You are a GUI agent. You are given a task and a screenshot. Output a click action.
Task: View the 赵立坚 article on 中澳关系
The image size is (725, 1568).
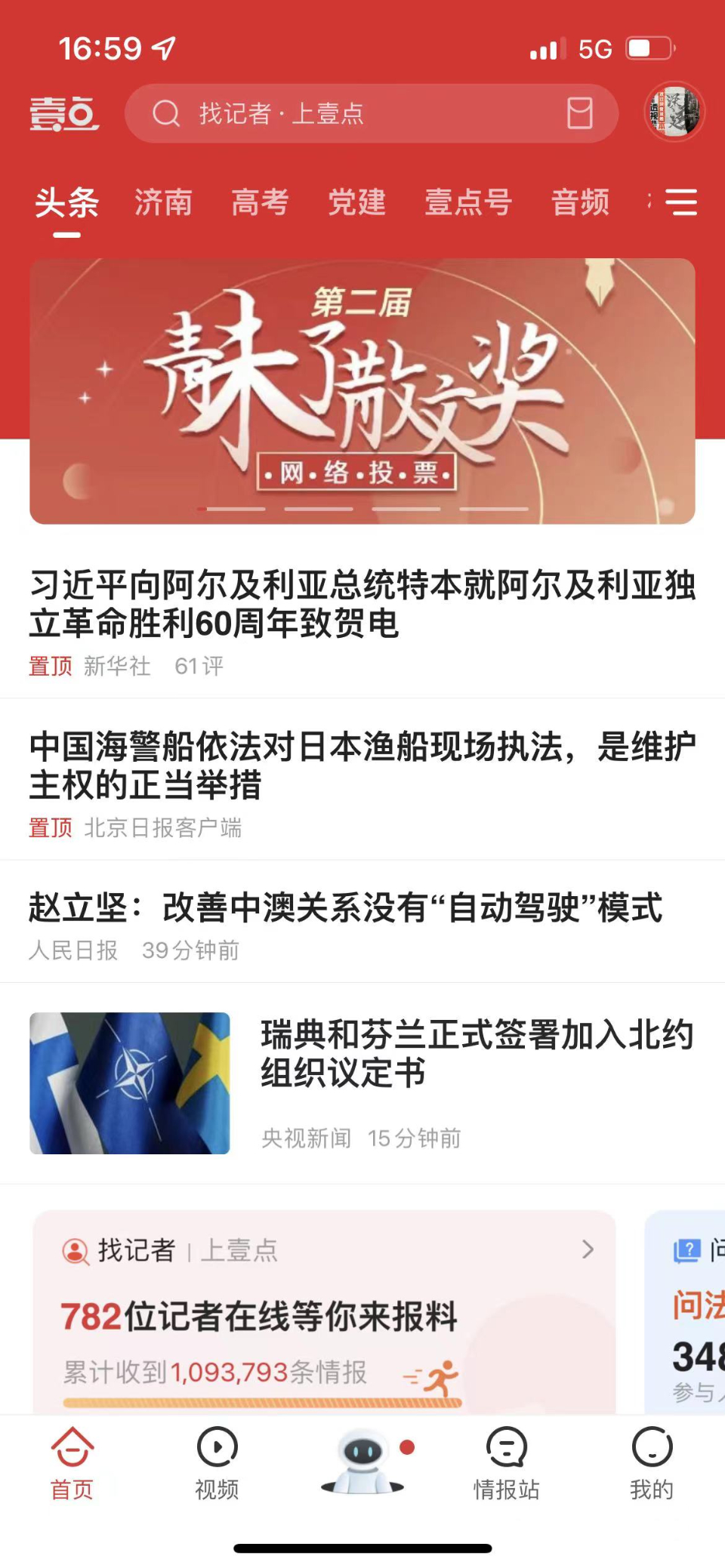(346, 907)
